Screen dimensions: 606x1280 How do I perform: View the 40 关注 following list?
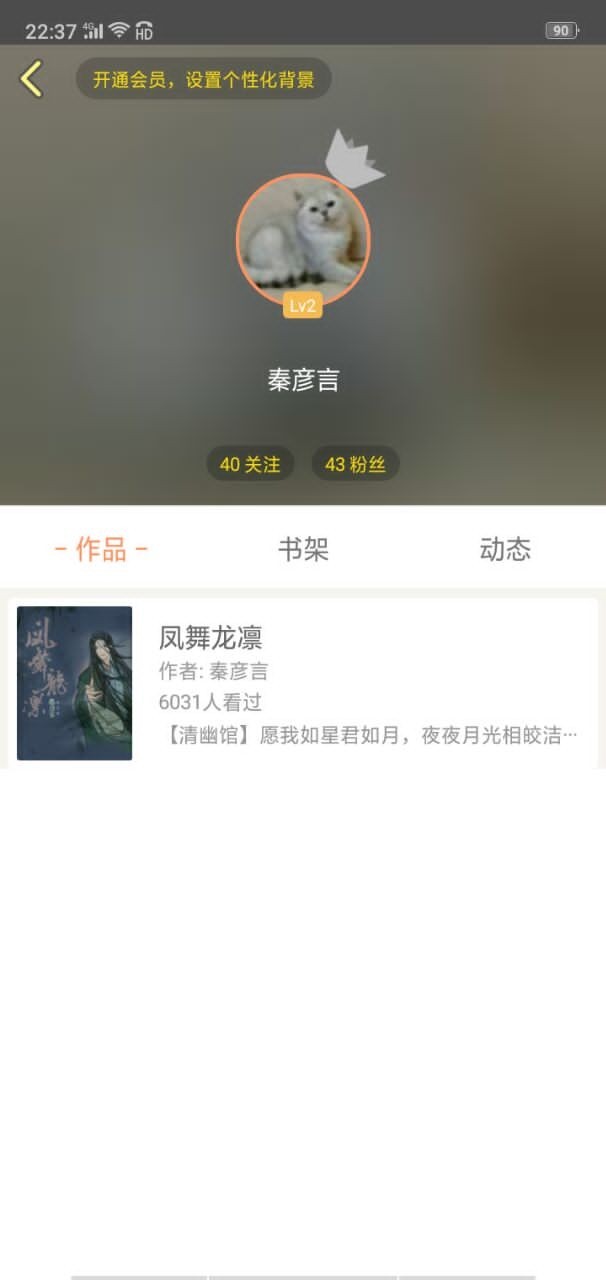click(250, 464)
